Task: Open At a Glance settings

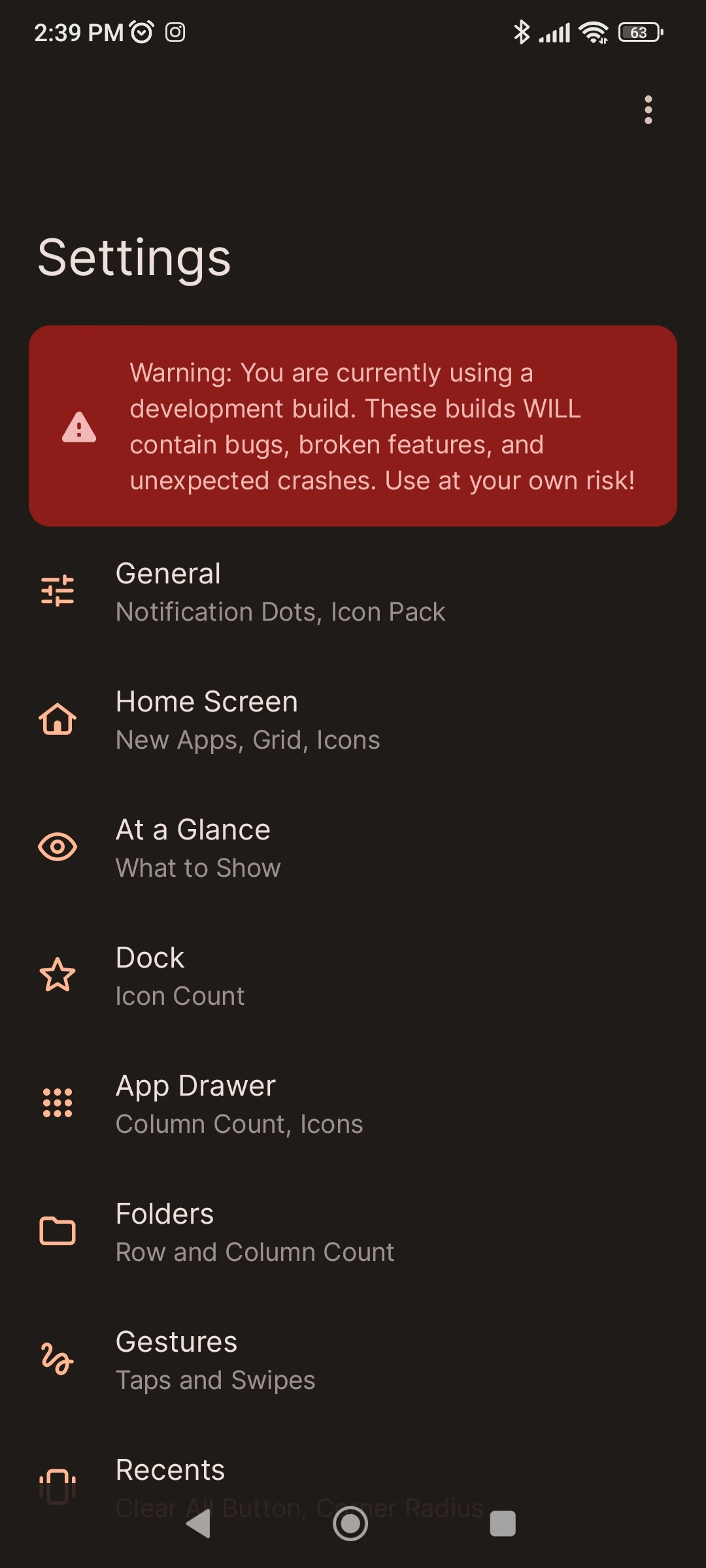Action: (353, 848)
